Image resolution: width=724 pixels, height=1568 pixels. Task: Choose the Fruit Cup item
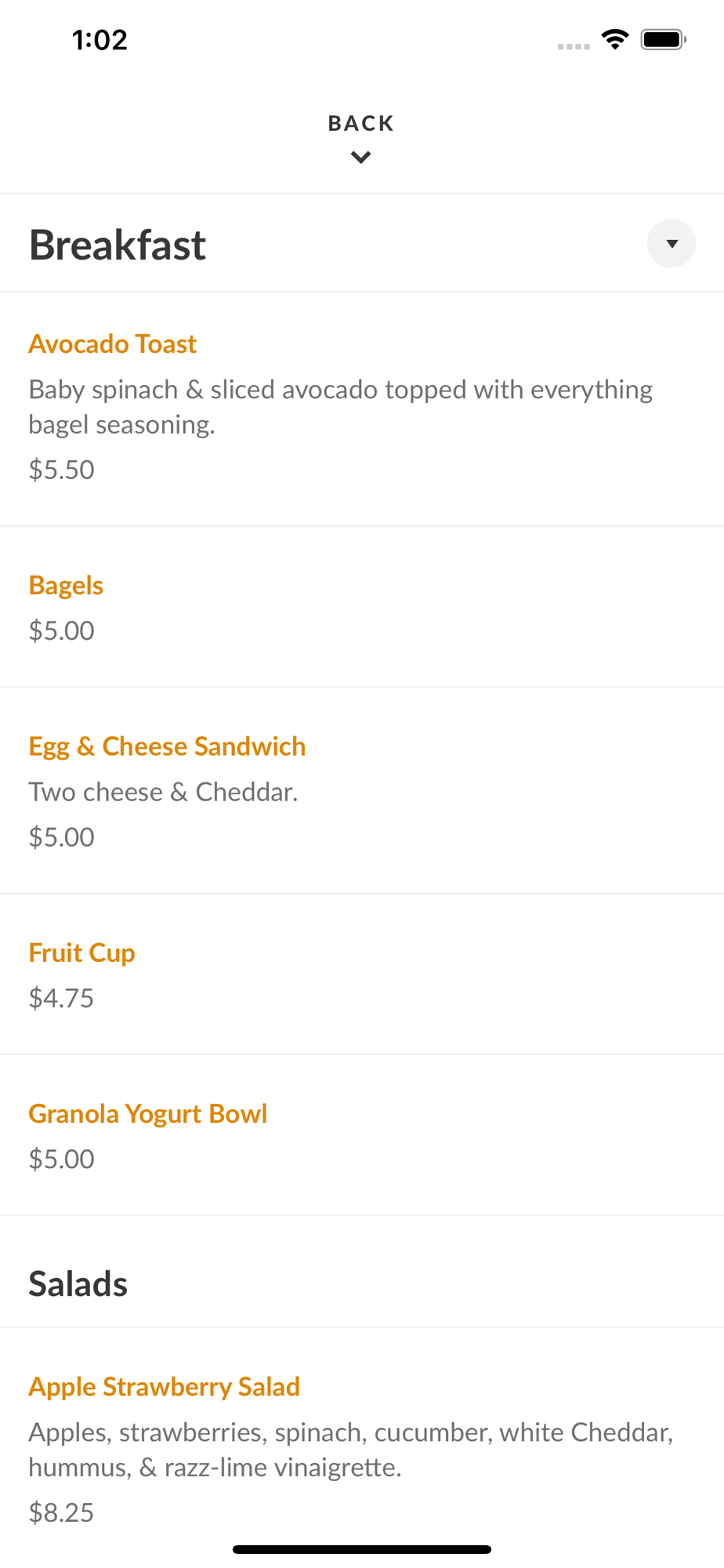pyautogui.click(x=81, y=953)
